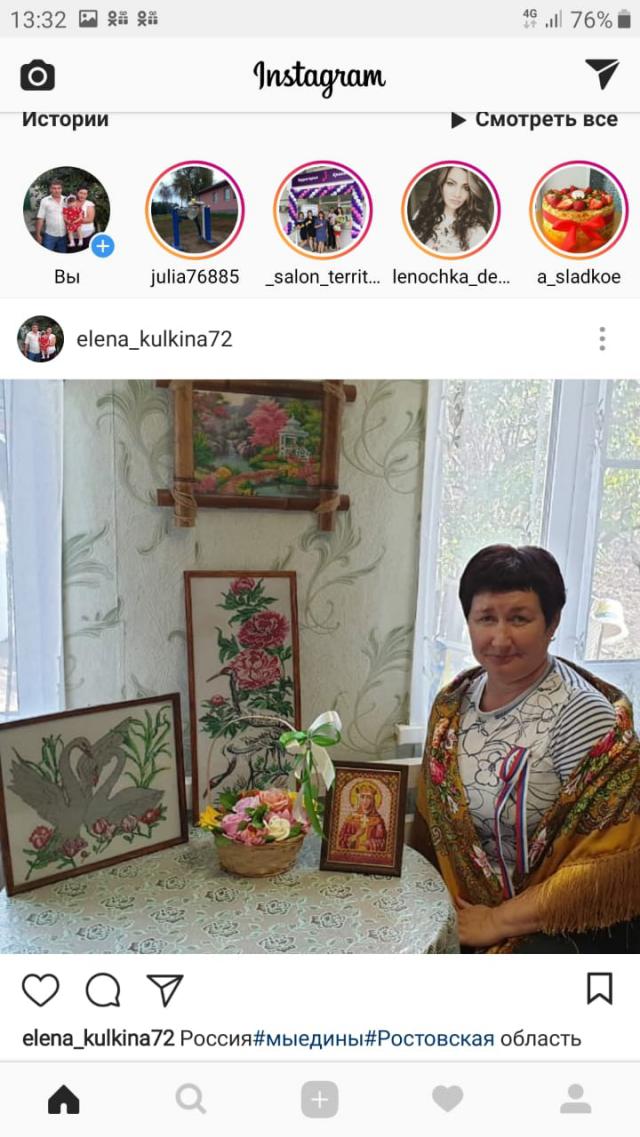
Task: Open the activity heart tab
Action: (447, 1100)
